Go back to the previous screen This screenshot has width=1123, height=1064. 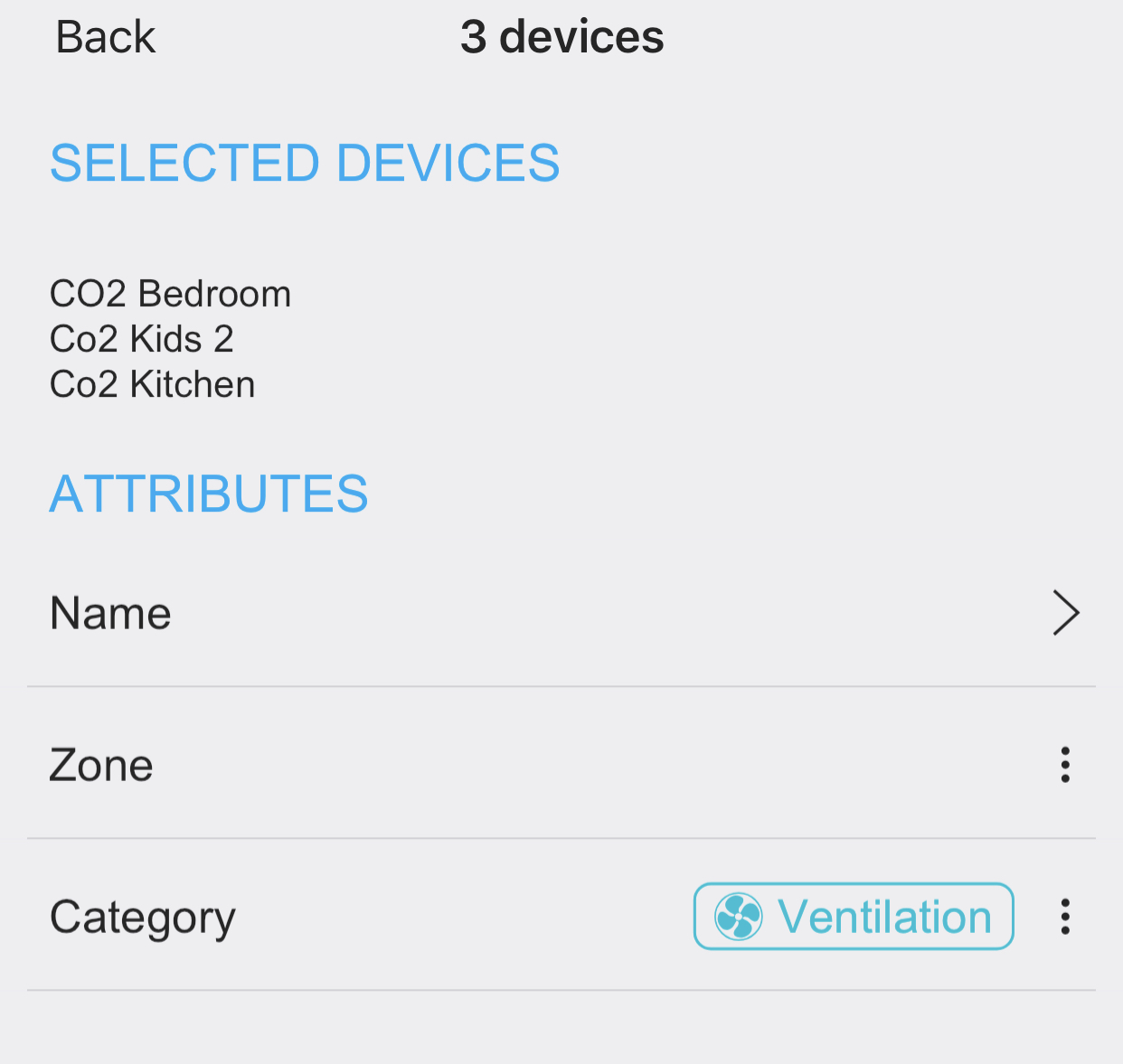(105, 38)
